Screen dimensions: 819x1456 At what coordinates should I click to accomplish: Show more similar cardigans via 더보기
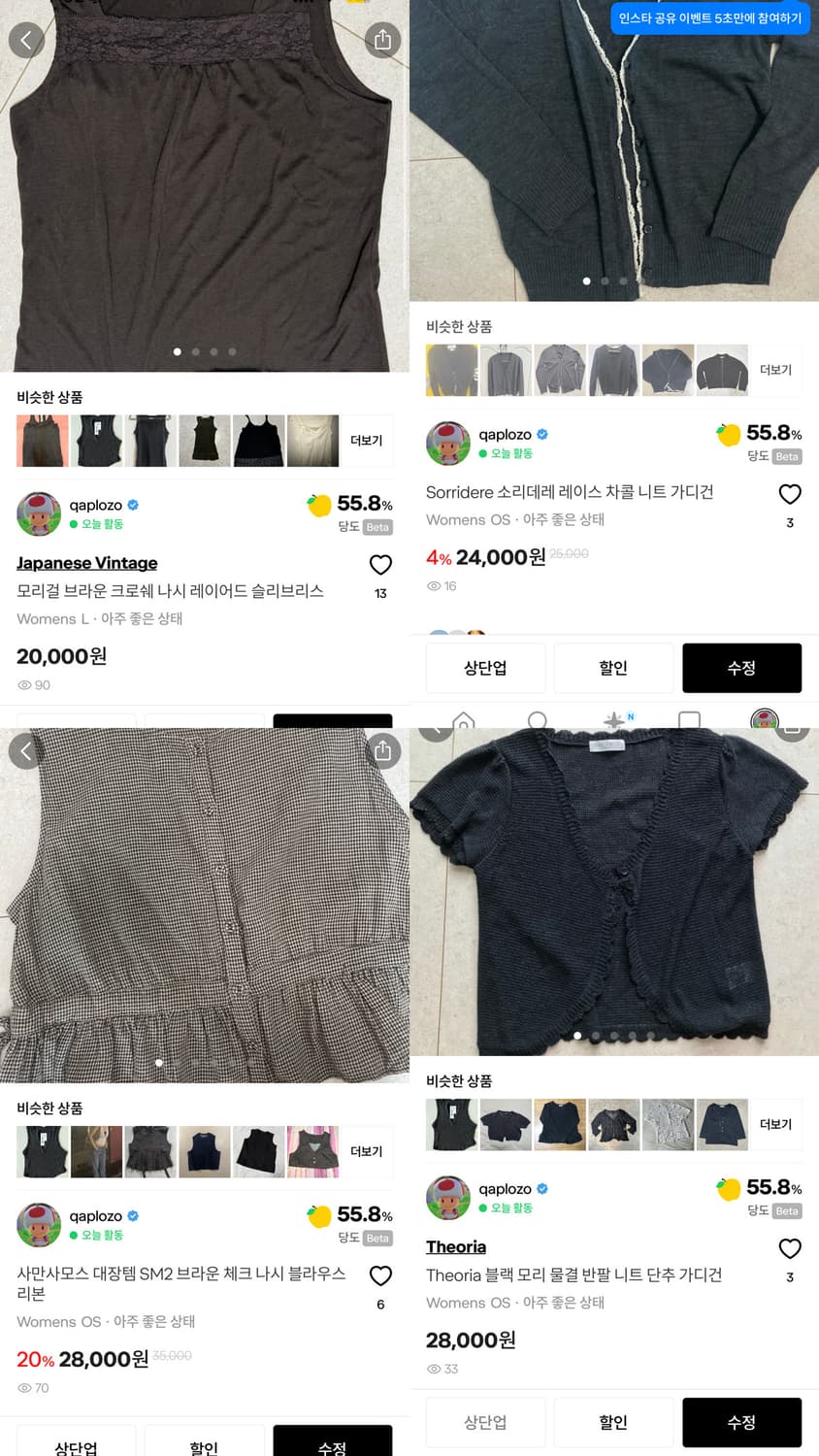[777, 370]
